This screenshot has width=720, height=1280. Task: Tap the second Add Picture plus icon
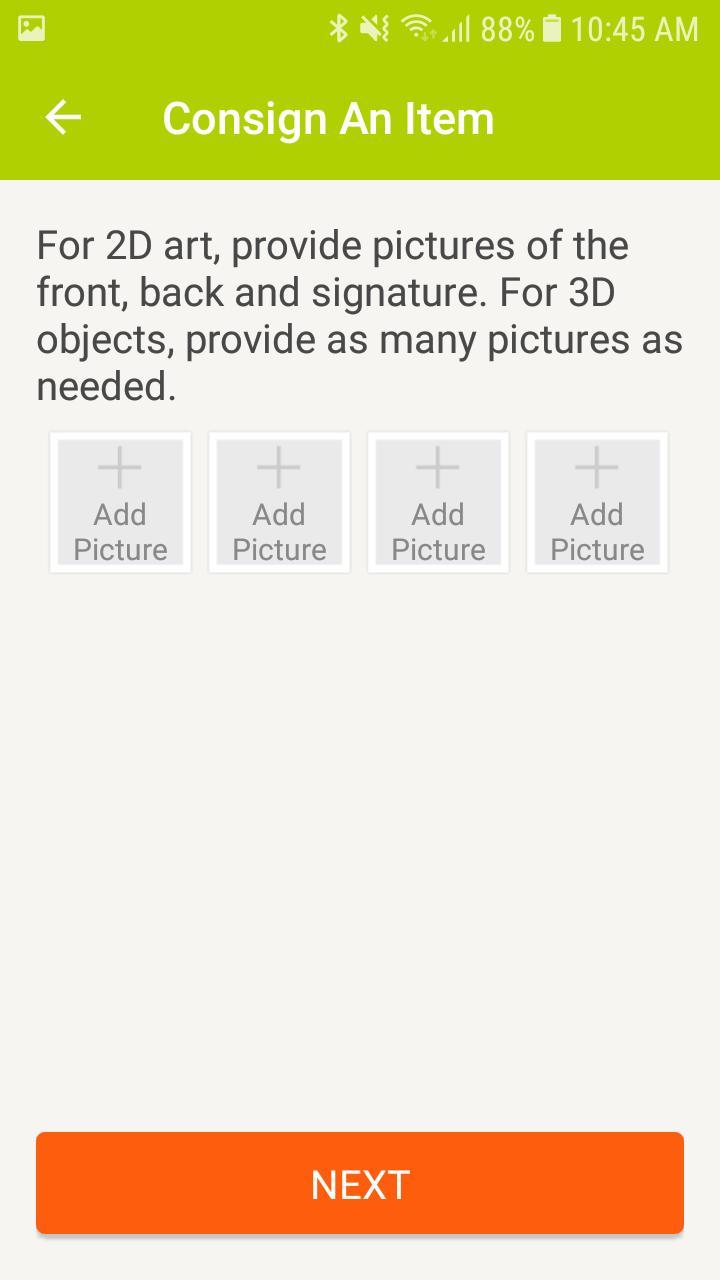[x=278, y=466]
